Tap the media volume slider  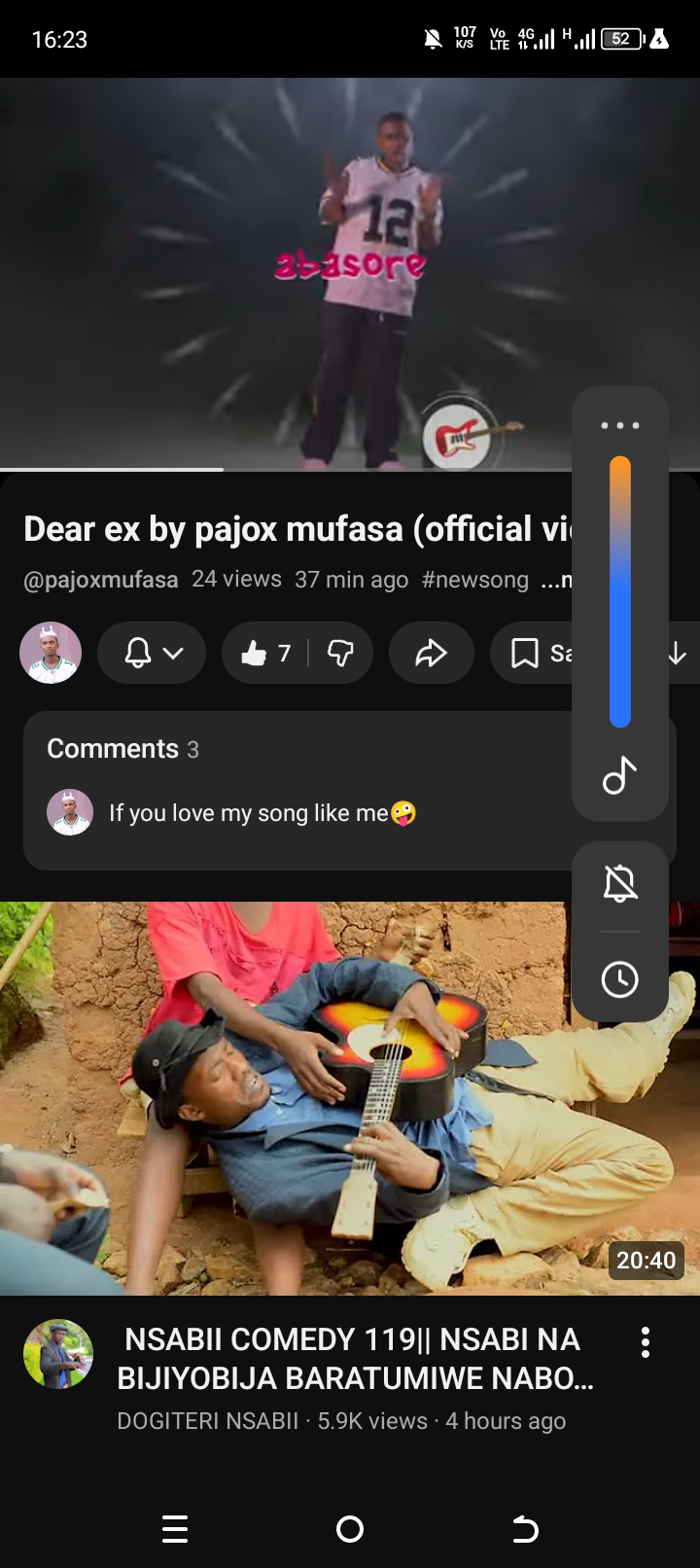pyautogui.click(x=620, y=591)
